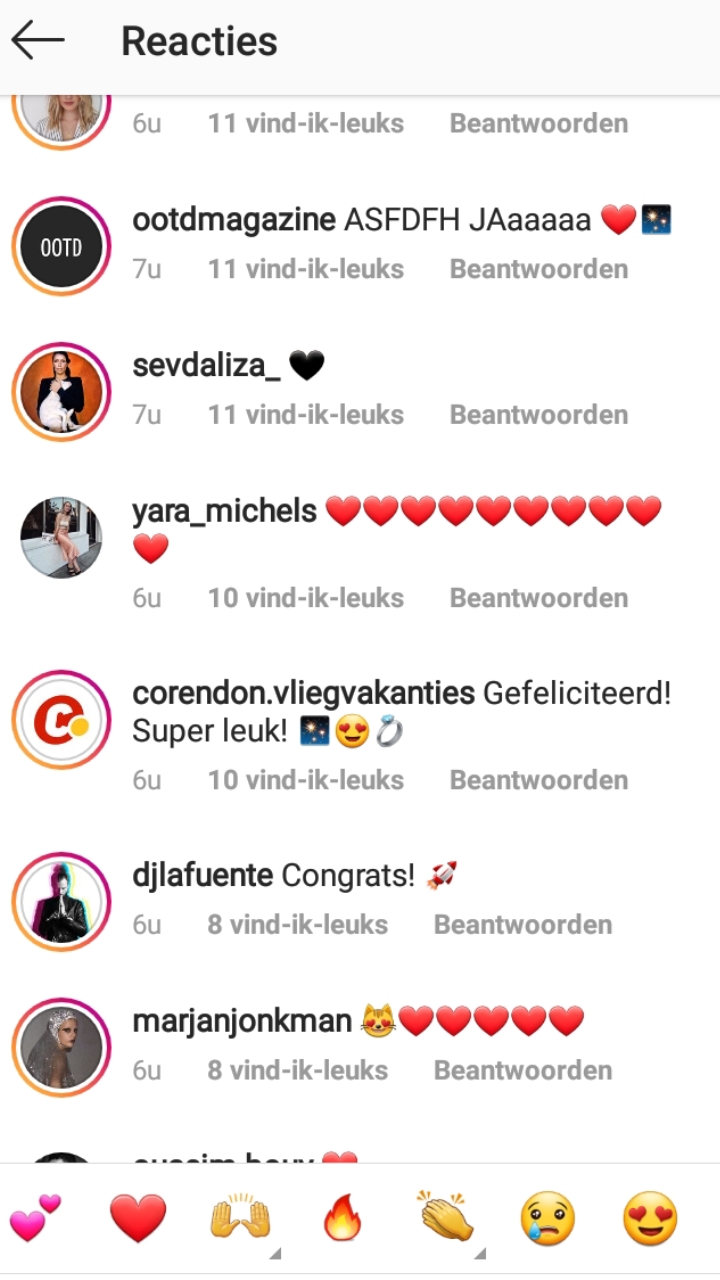Add the heart-eyes smiley emoji
Screen dimensions: 720x1280
pyautogui.click(x=650, y=1219)
